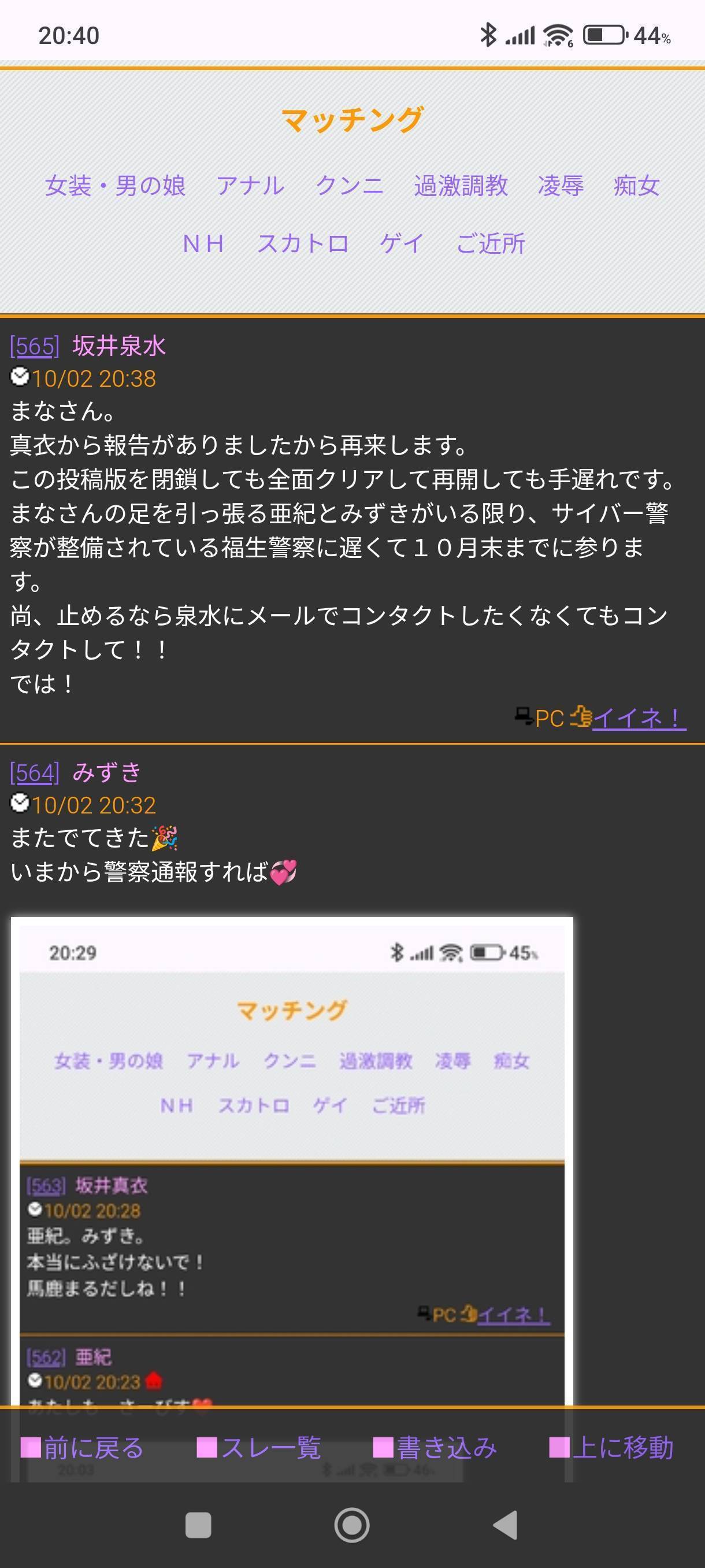Viewport: 705px width, 1568px height.
Task: Write a new post via 書き込み
Action: (436, 1448)
